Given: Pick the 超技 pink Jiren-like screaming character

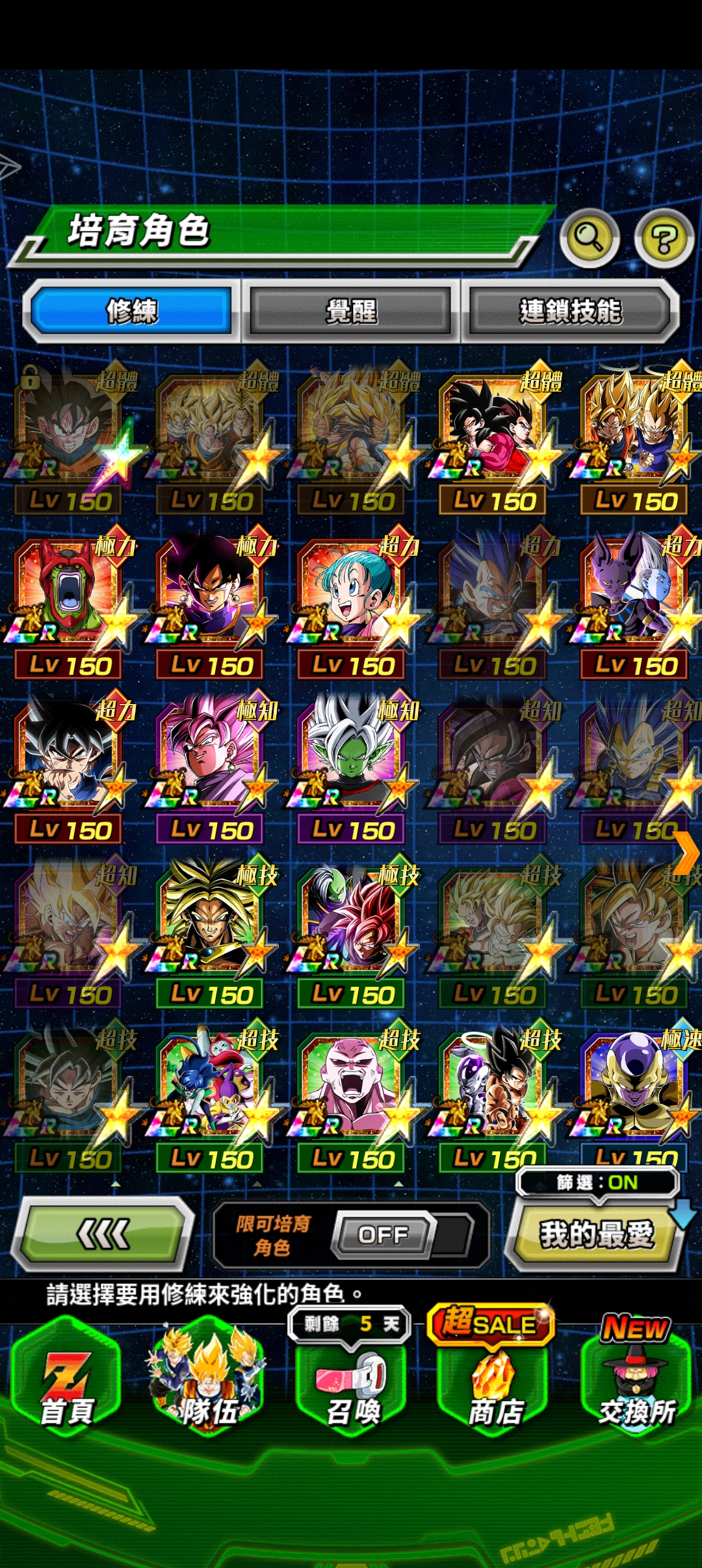Looking at the screenshot, I should click(x=351, y=1086).
